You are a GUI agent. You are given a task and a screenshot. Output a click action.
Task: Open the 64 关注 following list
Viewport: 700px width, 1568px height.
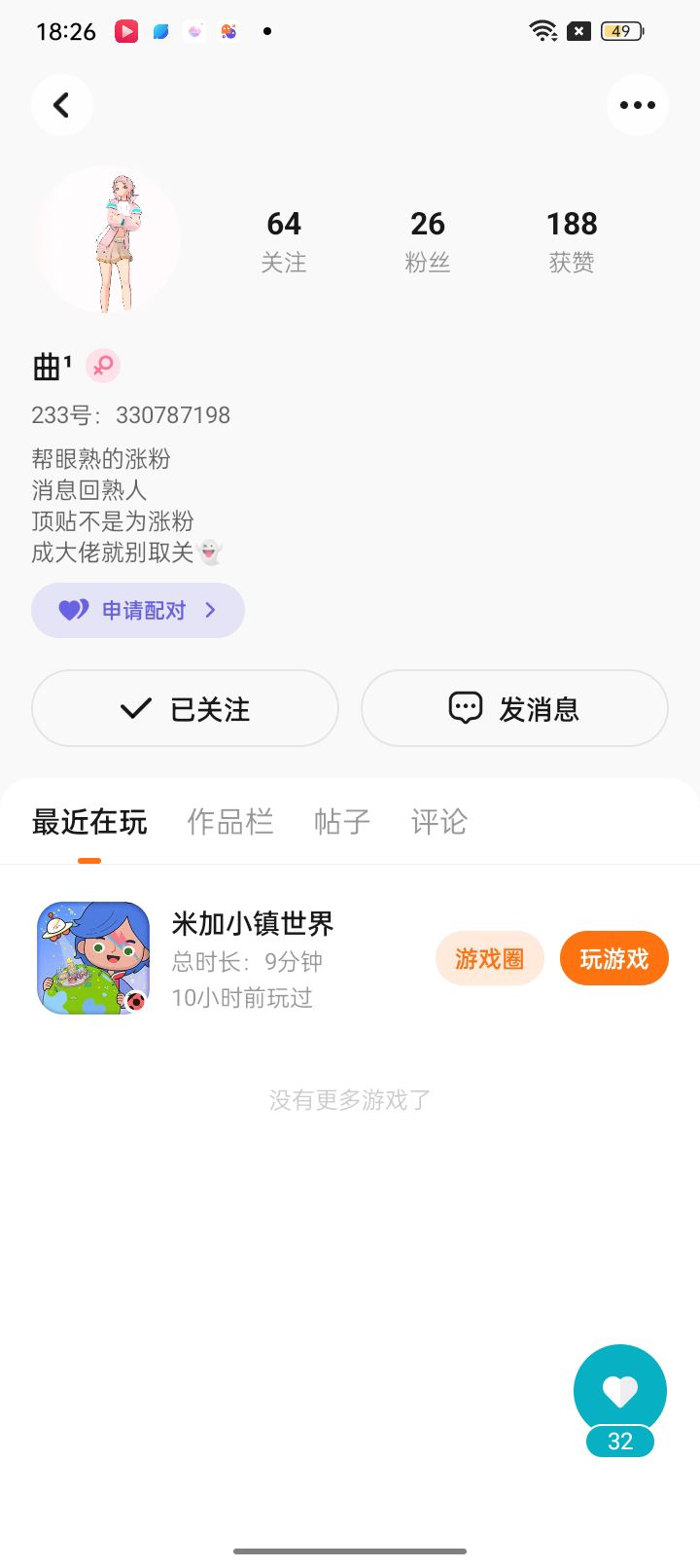coord(284,240)
